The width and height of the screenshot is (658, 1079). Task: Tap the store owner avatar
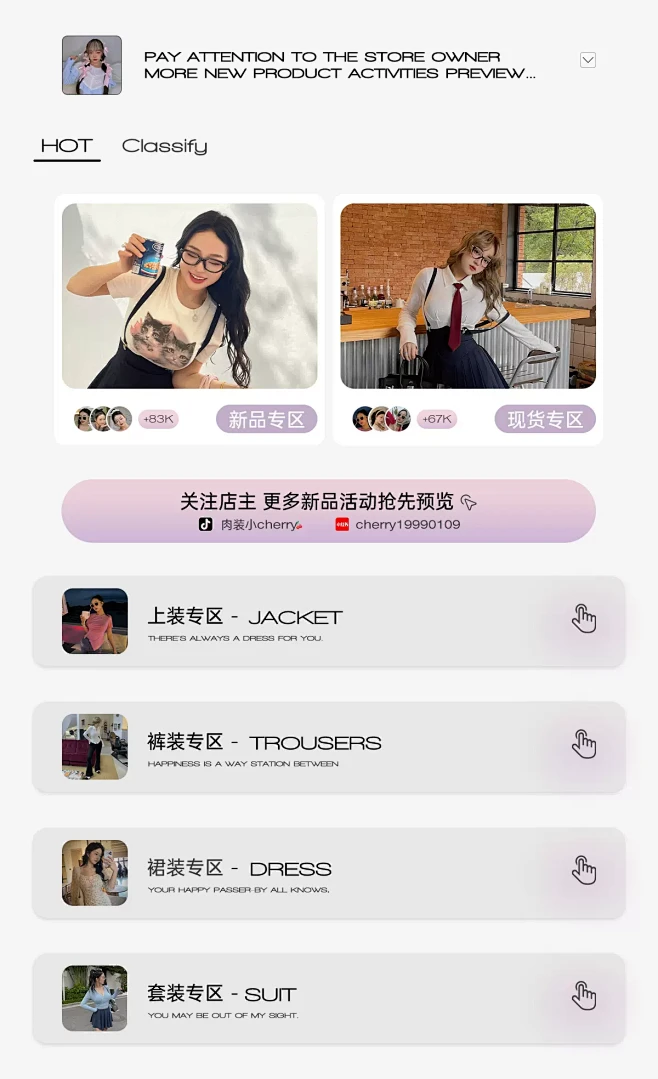pyautogui.click(x=92, y=66)
